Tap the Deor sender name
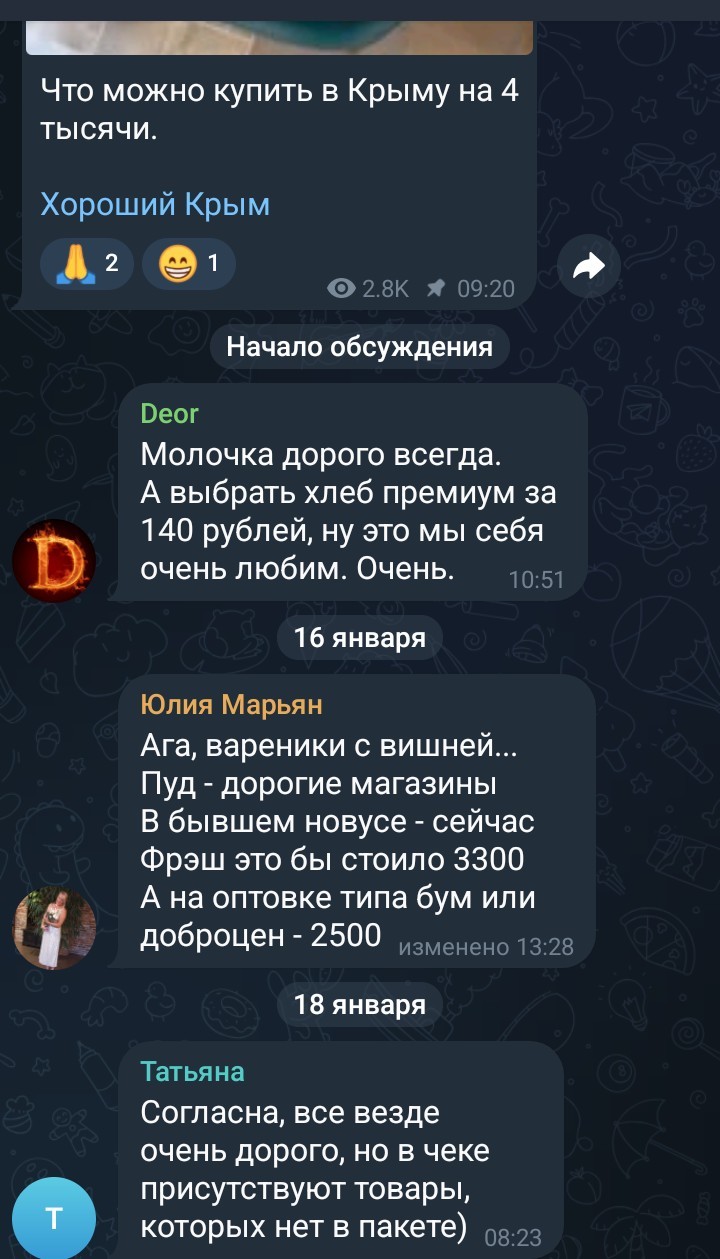Viewport: 720px width, 1259px height. tap(169, 413)
